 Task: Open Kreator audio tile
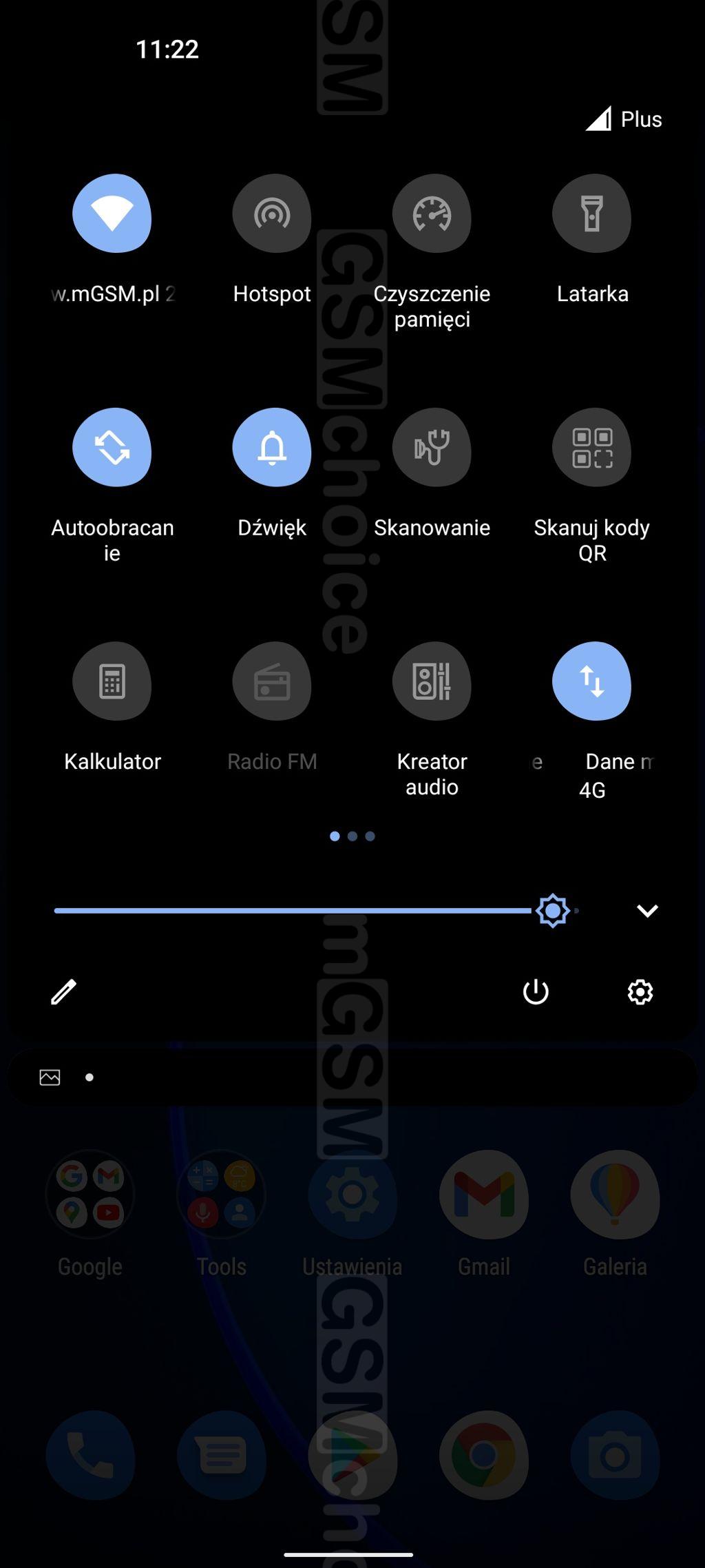pyautogui.click(x=432, y=681)
